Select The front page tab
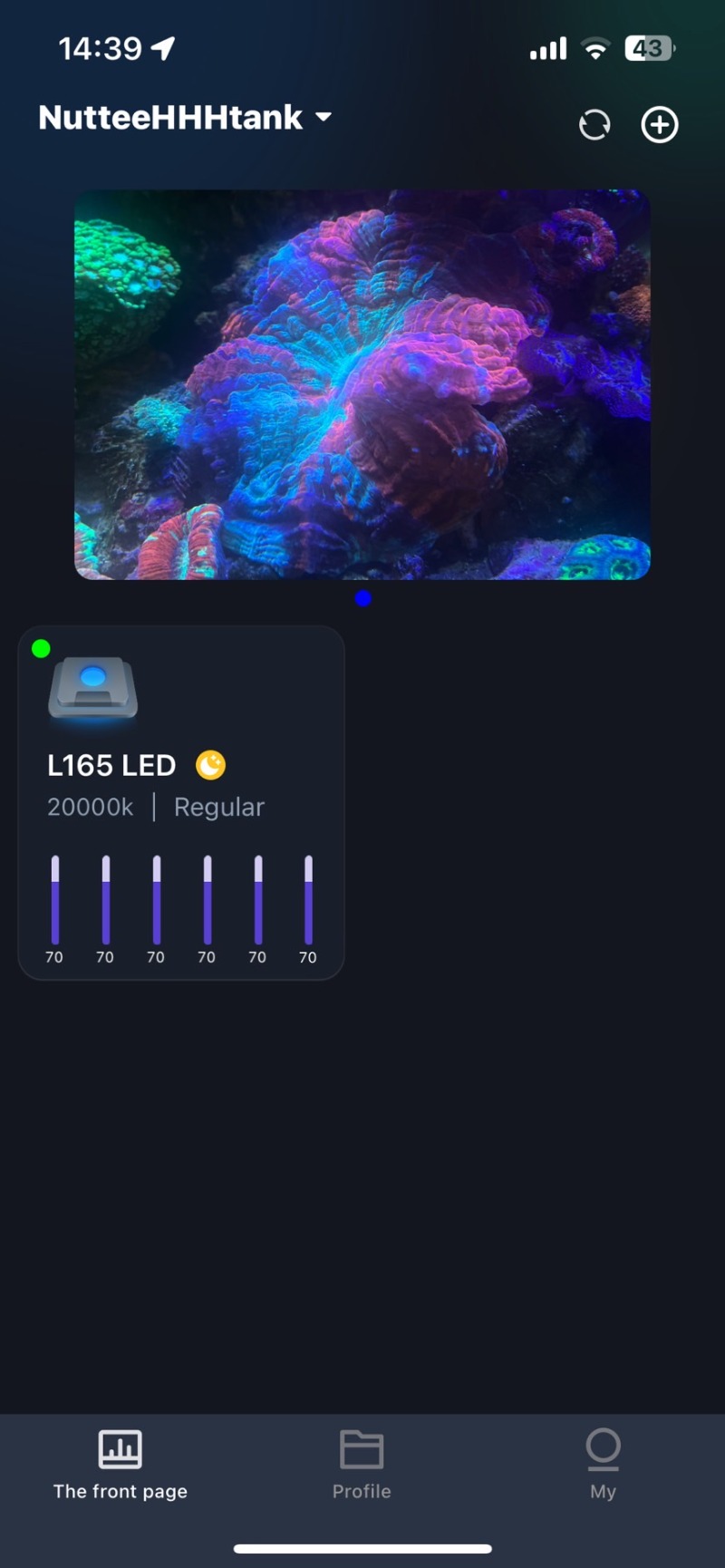725x1568 pixels. point(121,1465)
